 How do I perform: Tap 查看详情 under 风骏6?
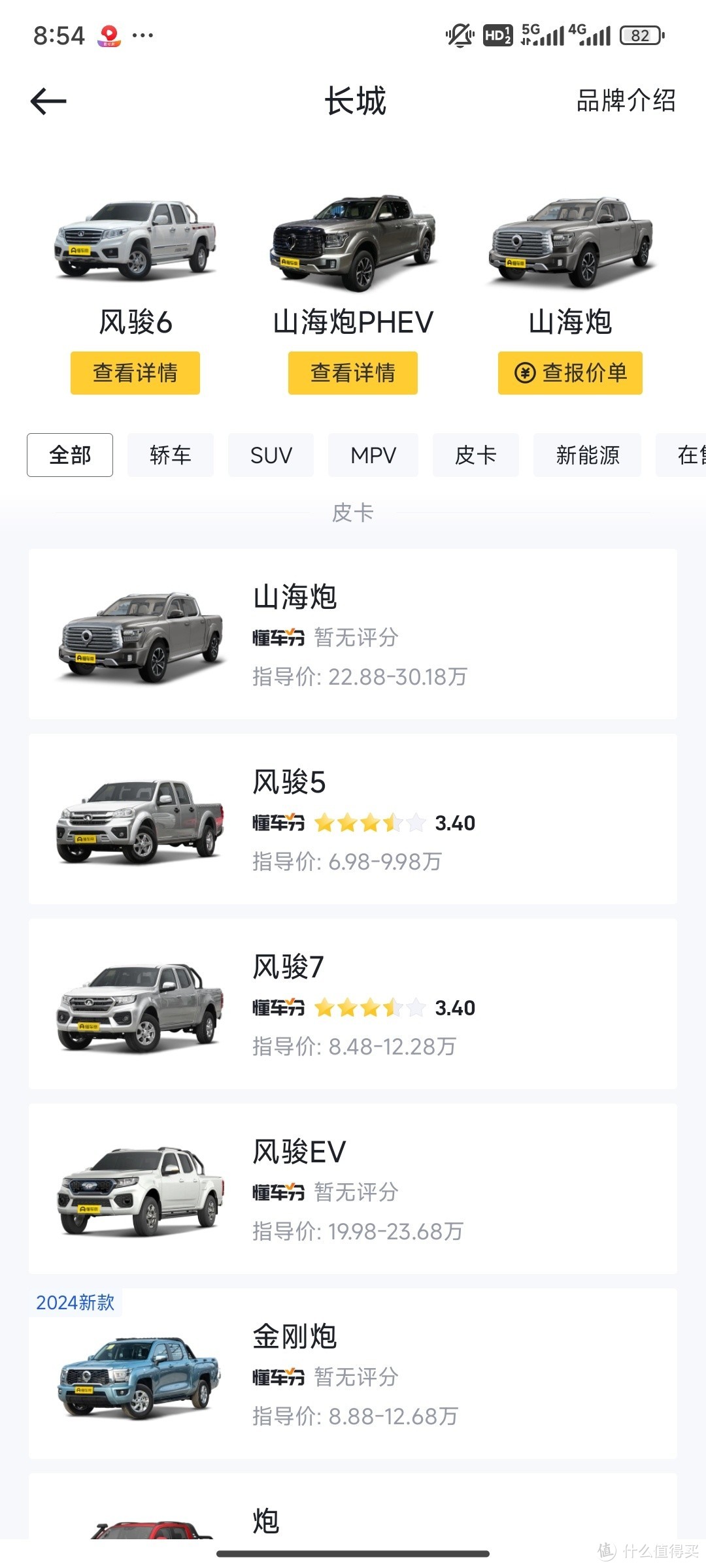pos(135,373)
